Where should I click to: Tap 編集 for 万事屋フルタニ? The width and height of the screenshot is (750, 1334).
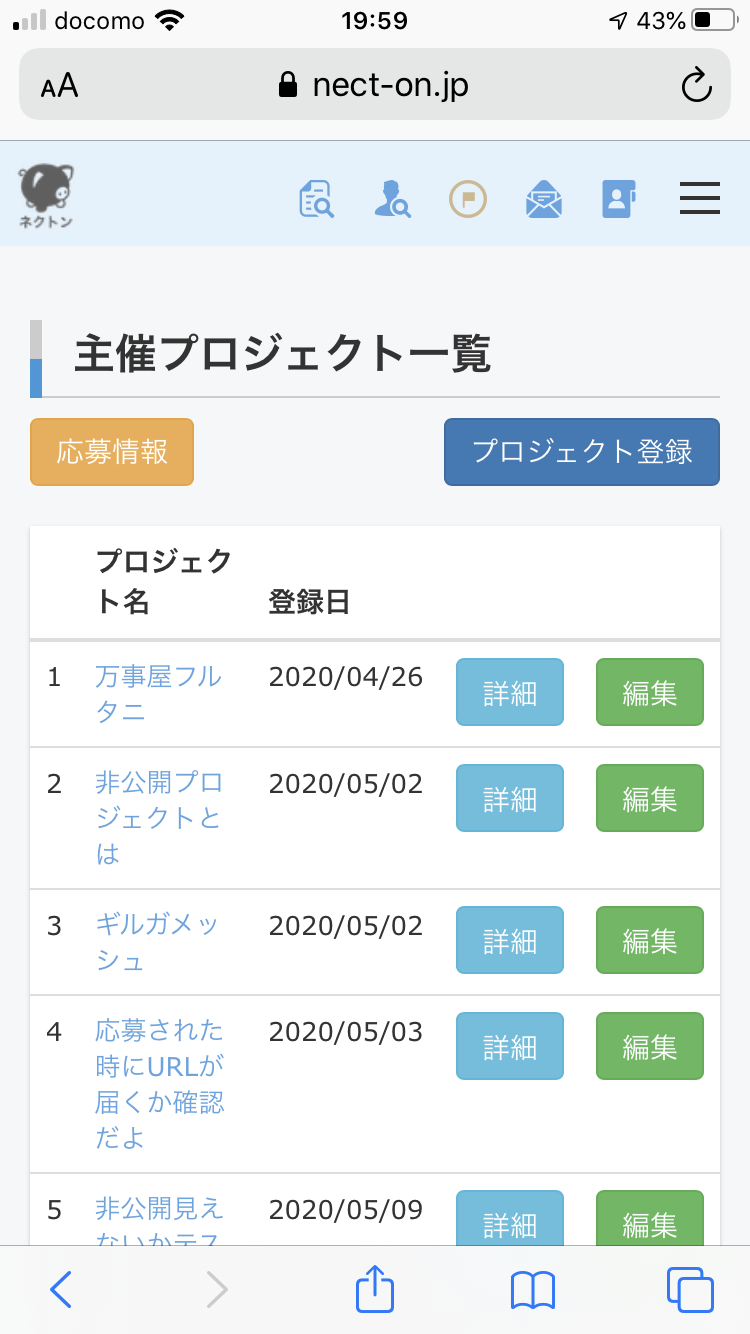coord(650,692)
